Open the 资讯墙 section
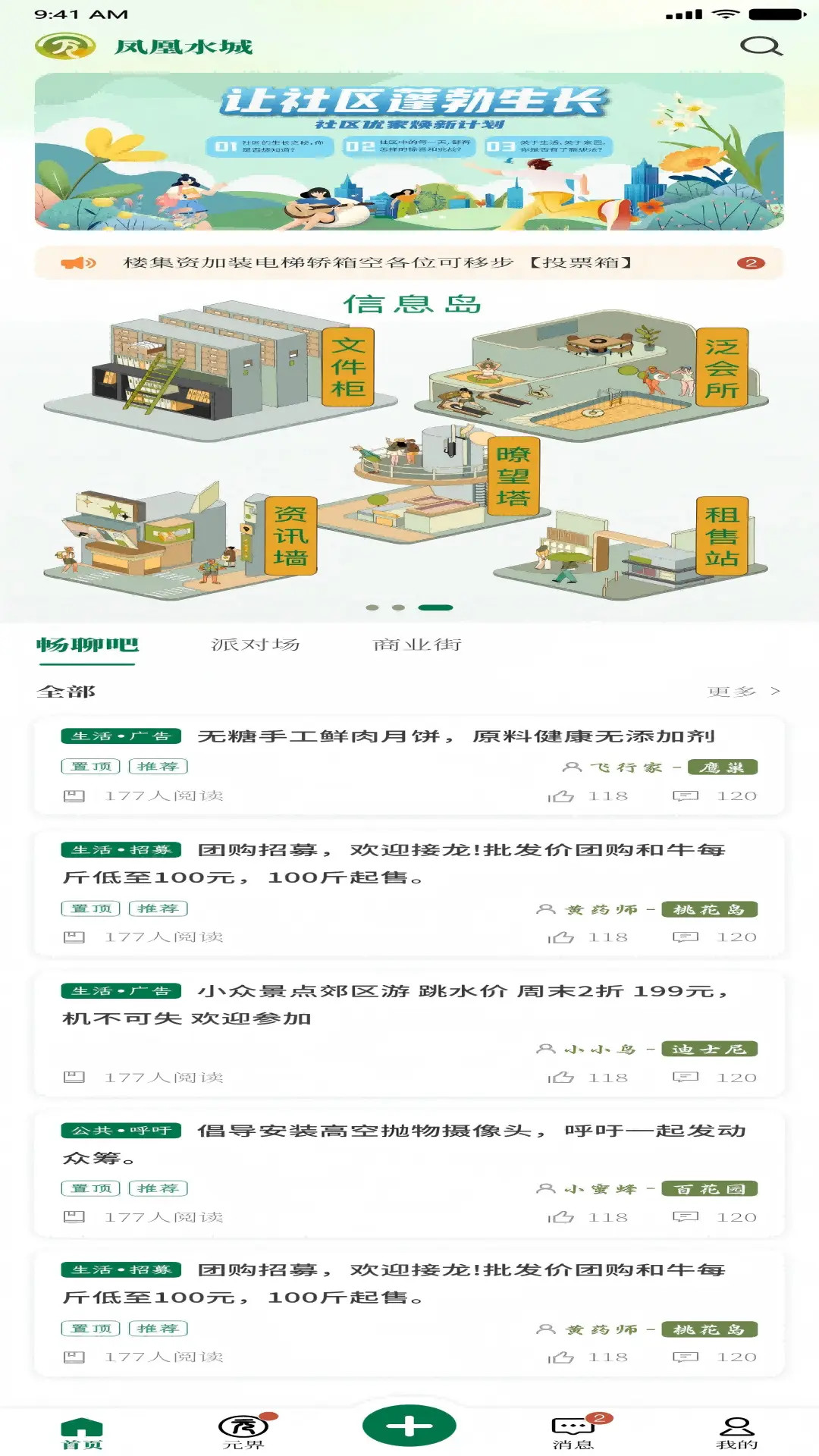The height and width of the screenshot is (1456, 819). click(290, 535)
